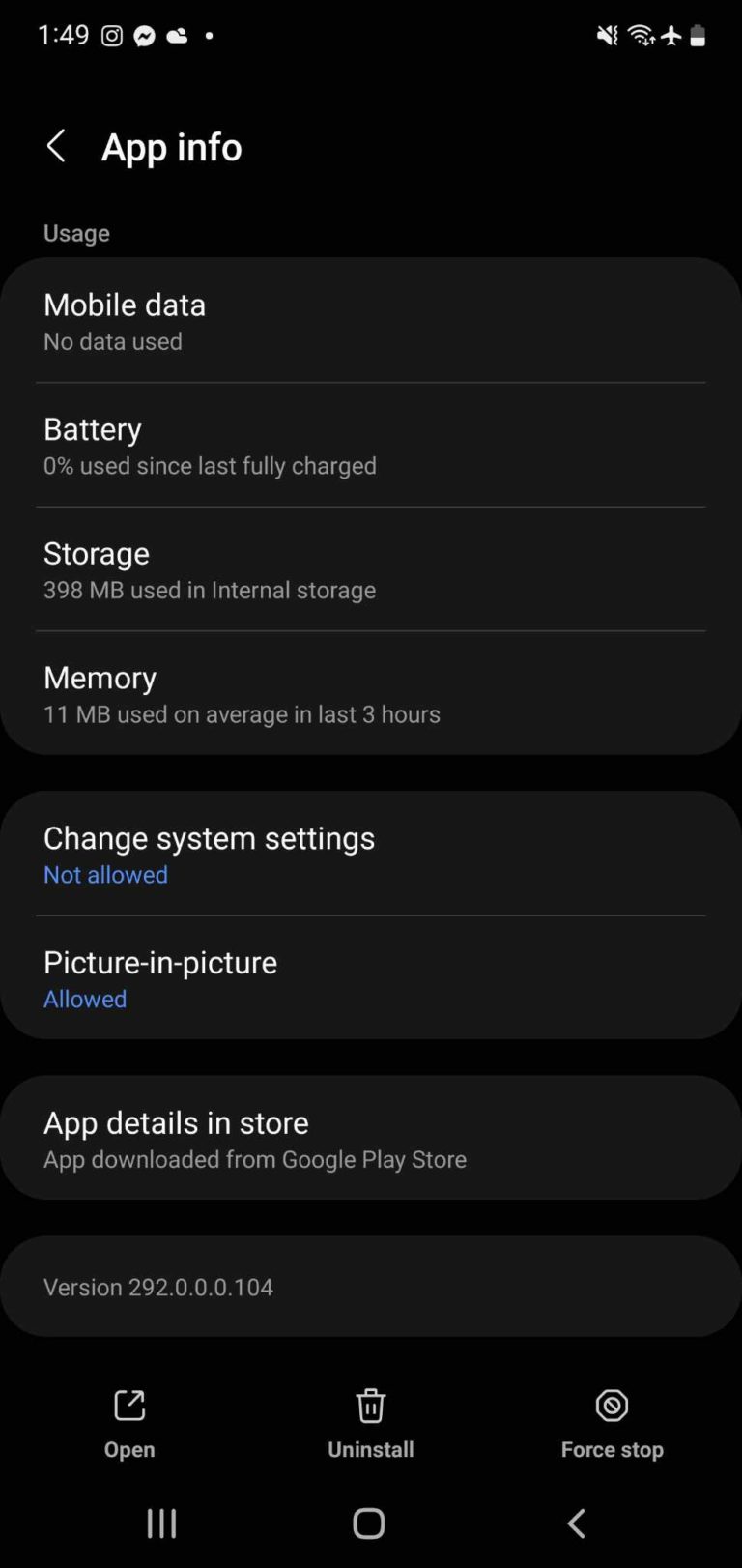Tap the back arrow next to App info
This screenshot has width=742, height=1568.
[x=56, y=146]
